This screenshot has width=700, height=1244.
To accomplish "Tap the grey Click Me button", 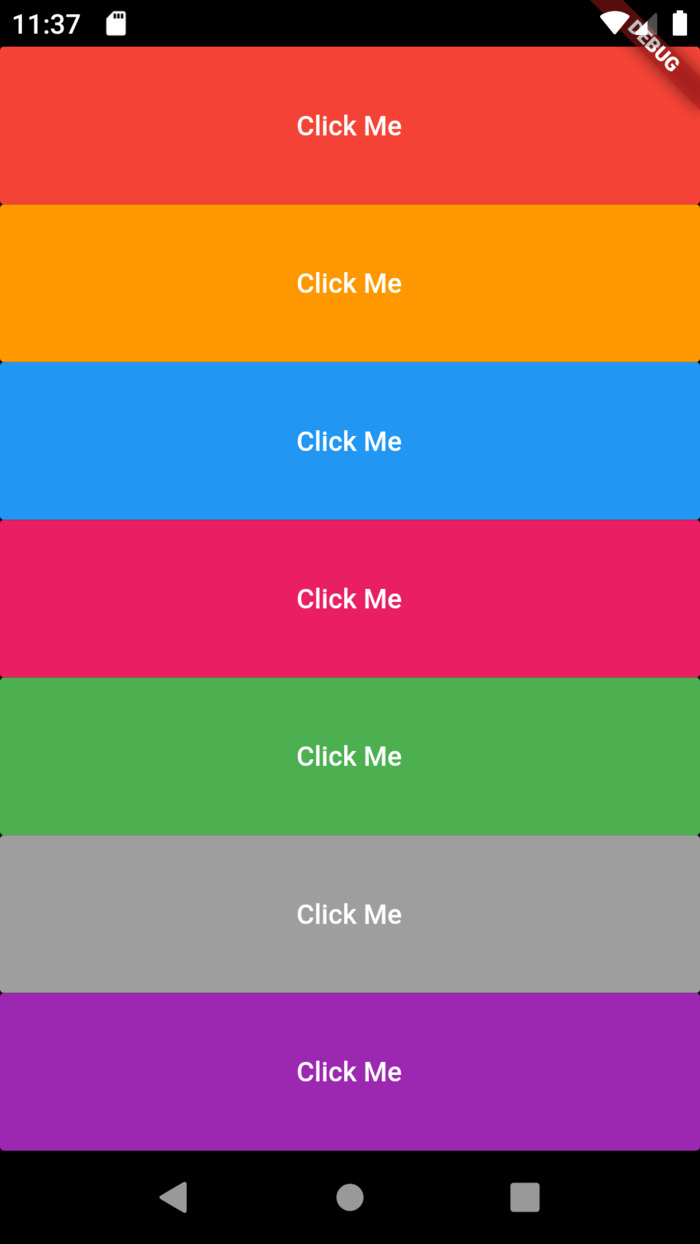I will tap(349, 914).
